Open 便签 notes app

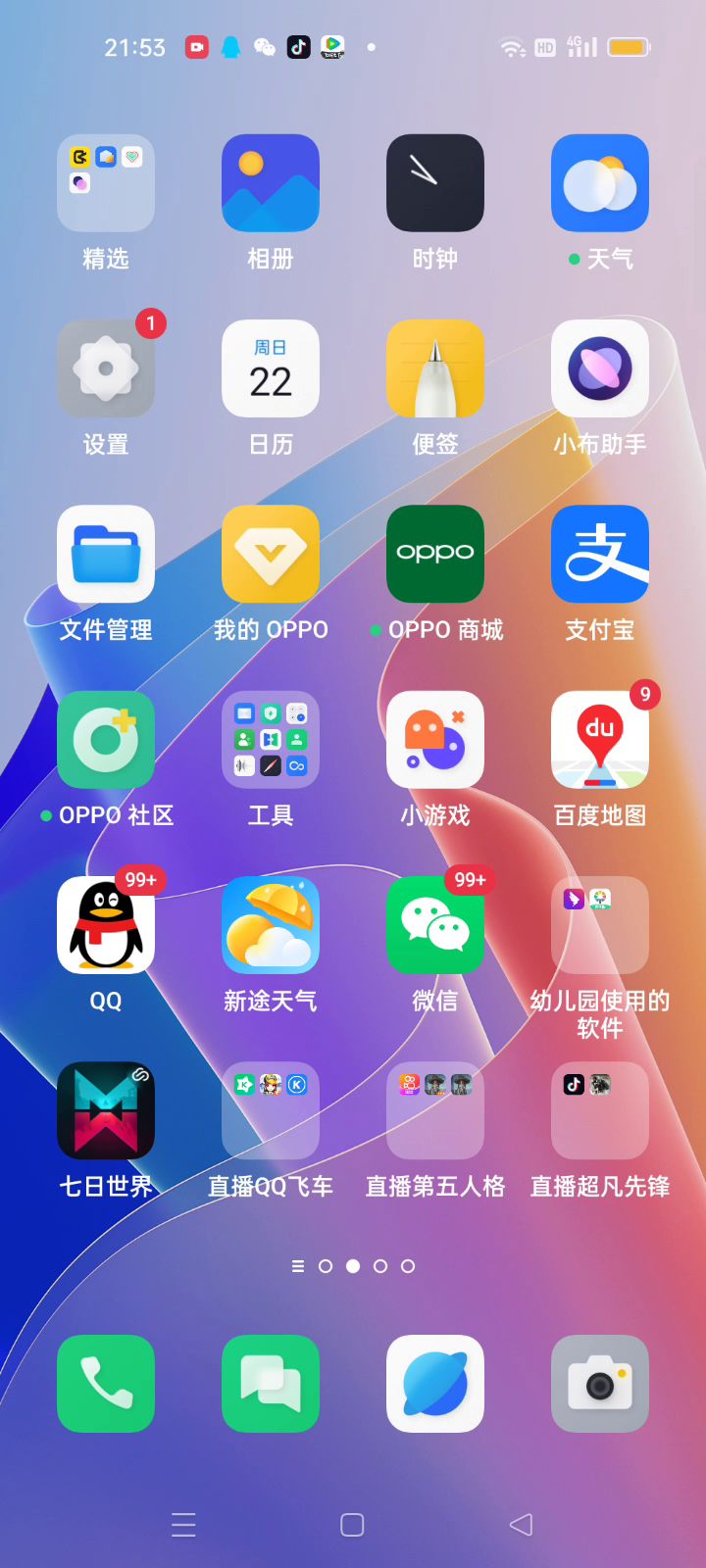[435, 368]
